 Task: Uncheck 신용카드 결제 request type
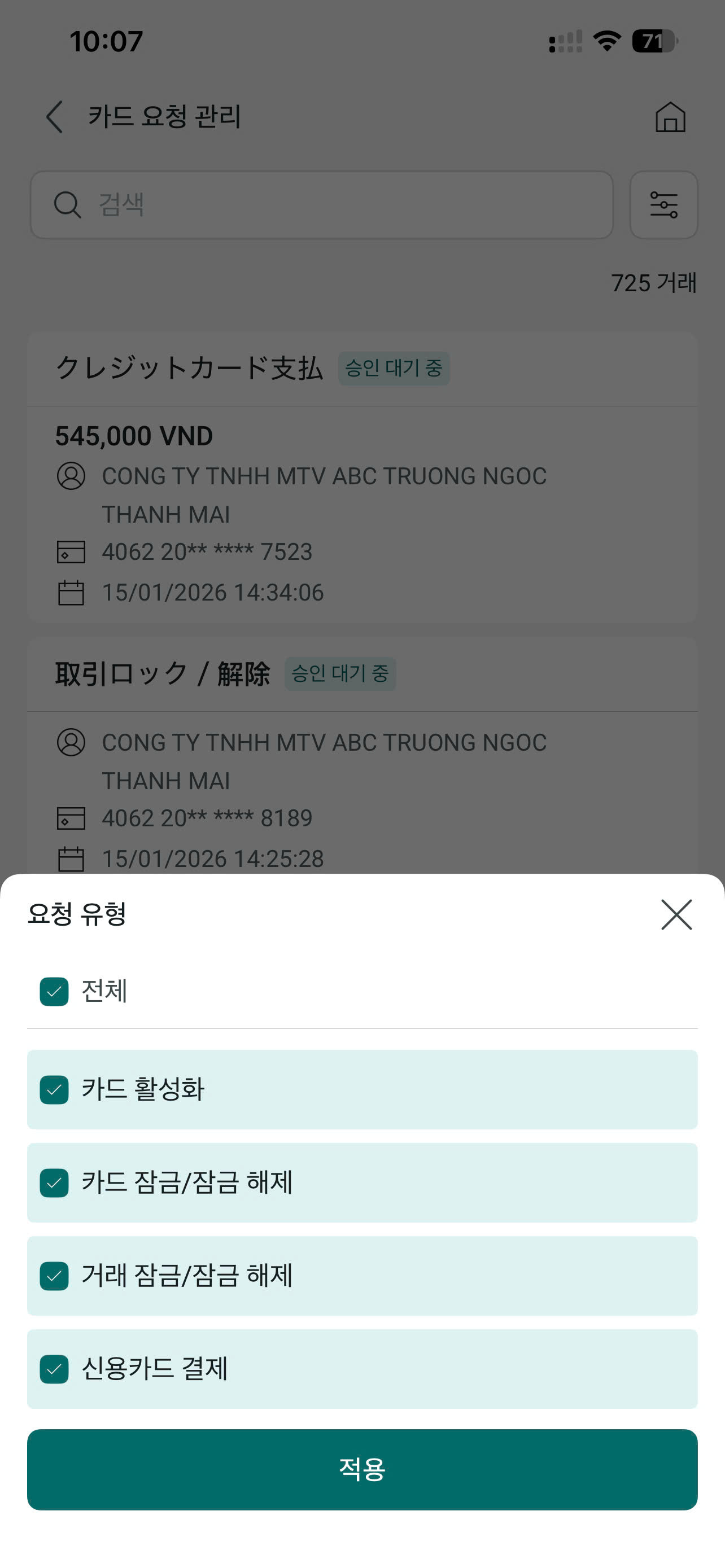[54, 1369]
